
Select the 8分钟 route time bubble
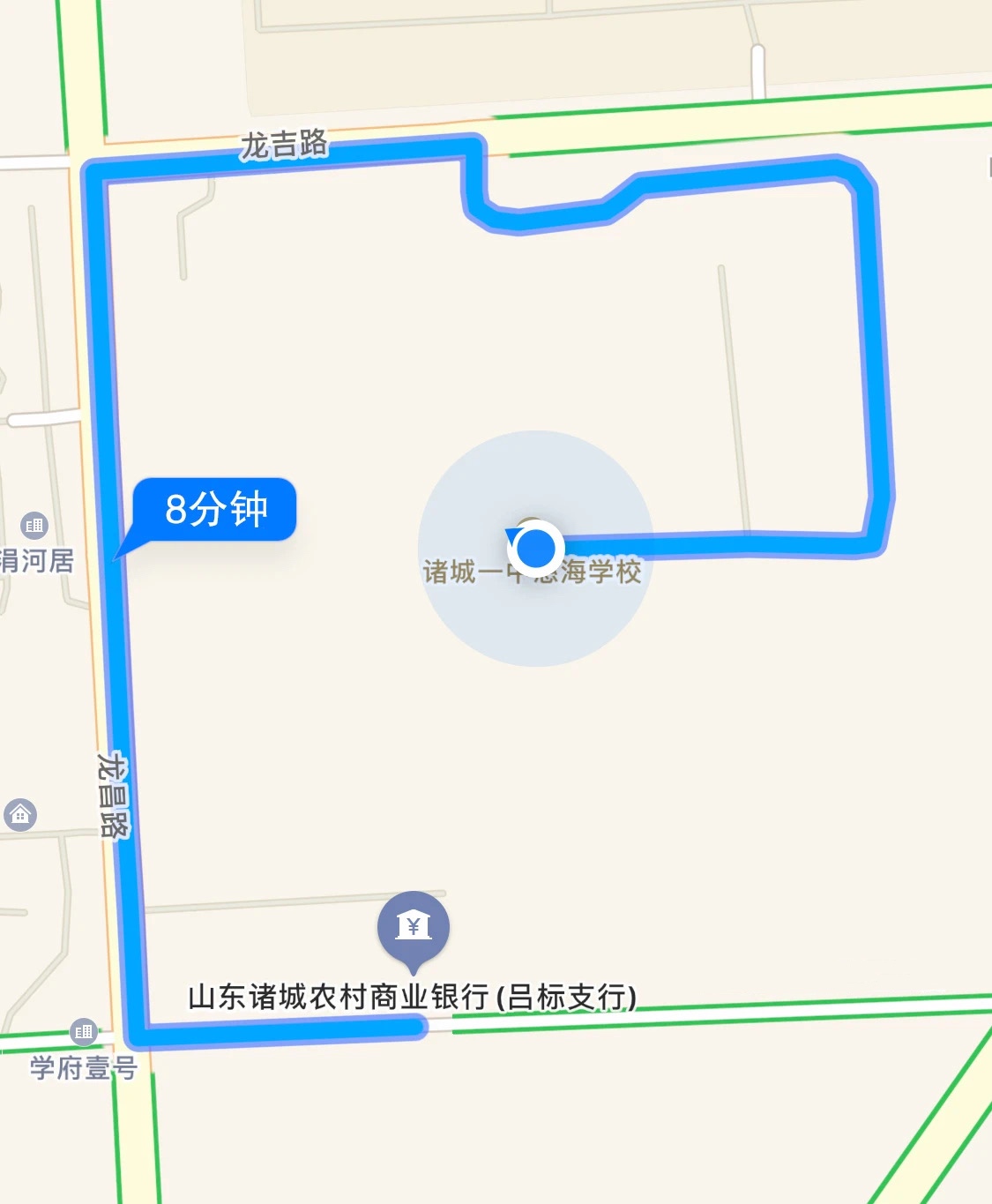pos(214,509)
